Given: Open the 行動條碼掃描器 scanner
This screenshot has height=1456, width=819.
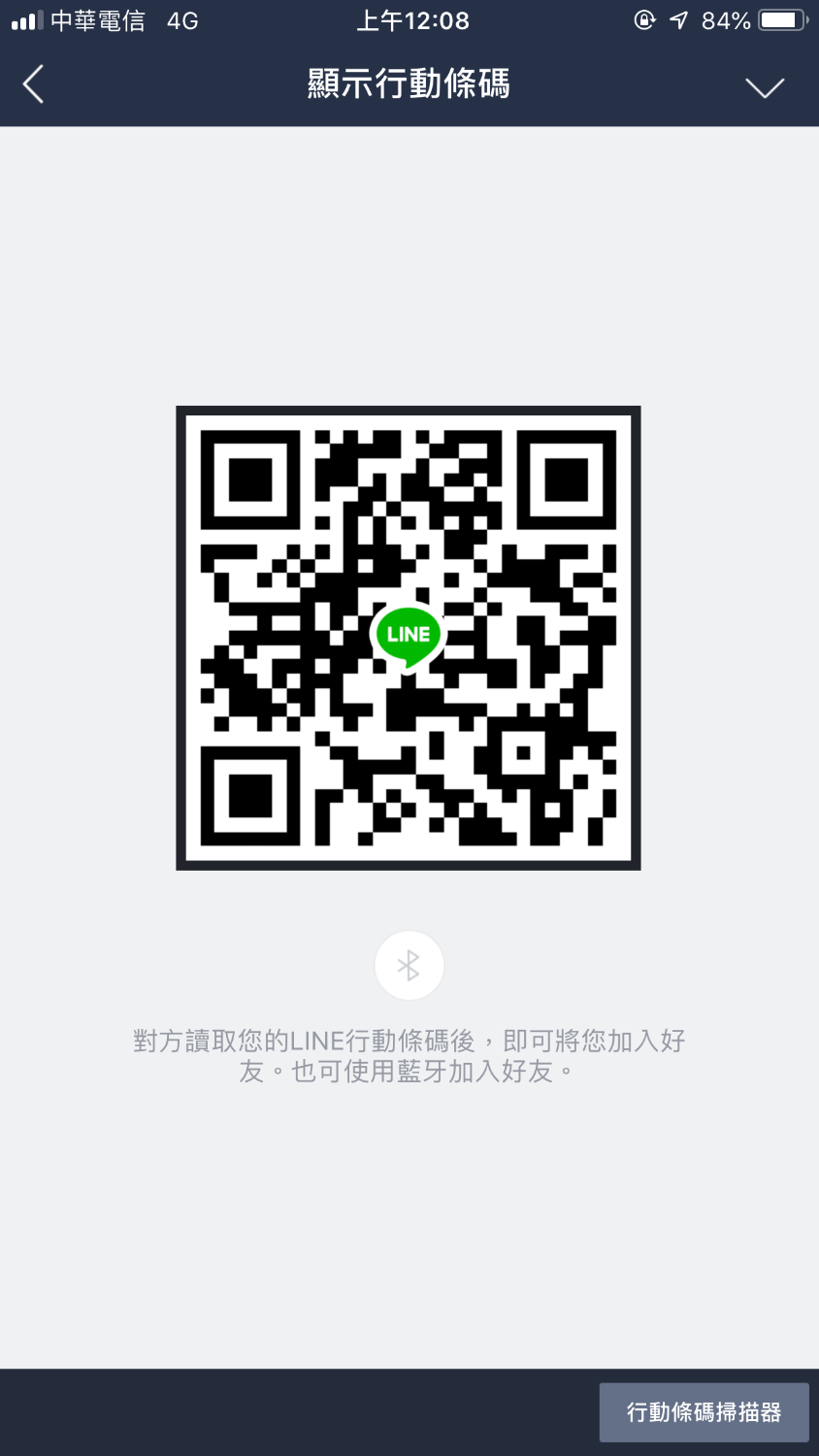Looking at the screenshot, I should 704,1412.
